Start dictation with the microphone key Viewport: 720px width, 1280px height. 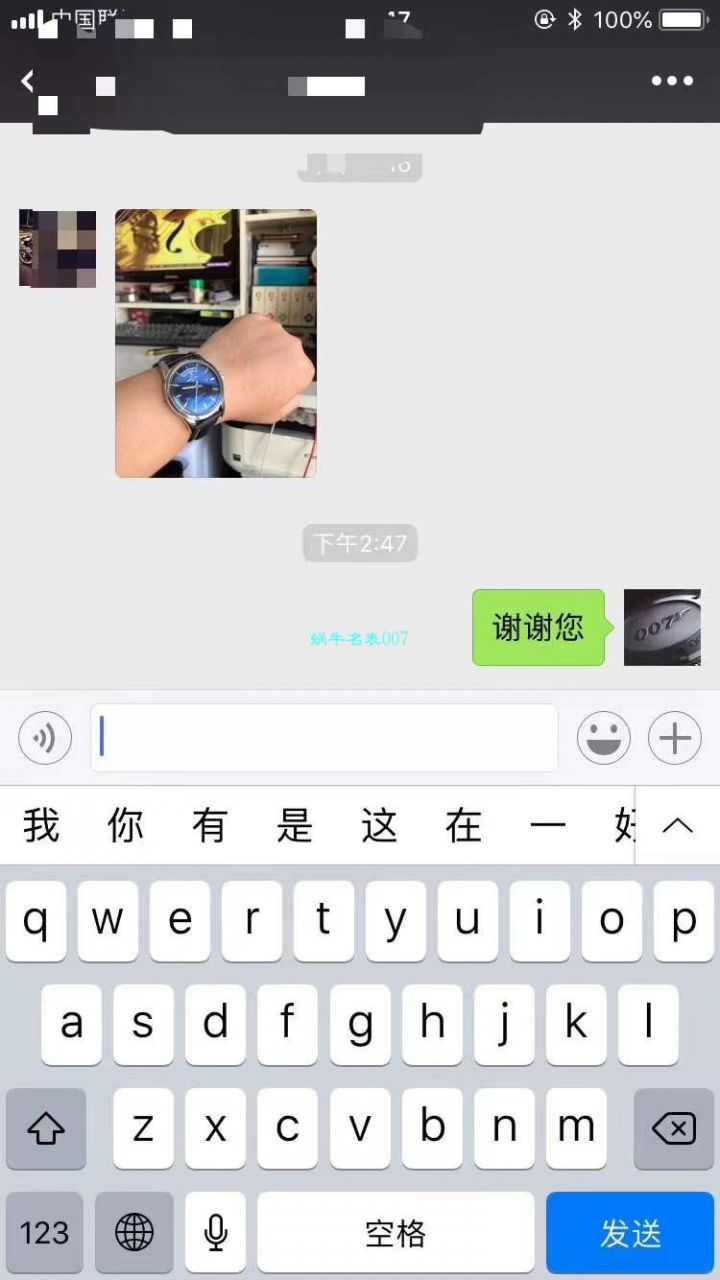pyautogui.click(x=215, y=1233)
